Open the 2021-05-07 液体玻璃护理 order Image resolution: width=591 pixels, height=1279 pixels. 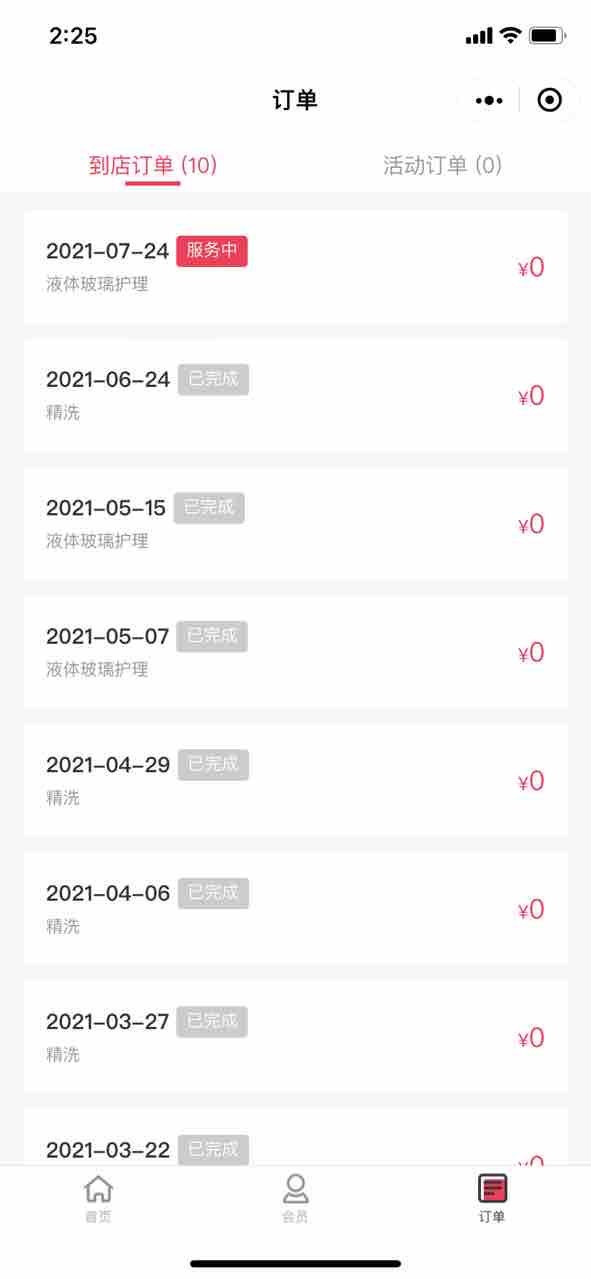[295, 652]
